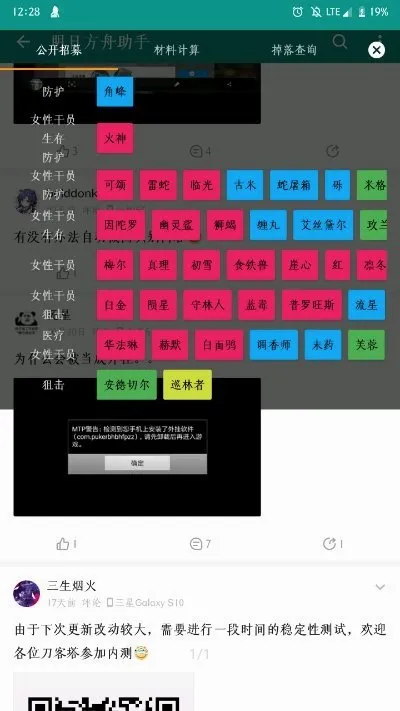Select the 蛇屠箱 operator chip

(294, 185)
